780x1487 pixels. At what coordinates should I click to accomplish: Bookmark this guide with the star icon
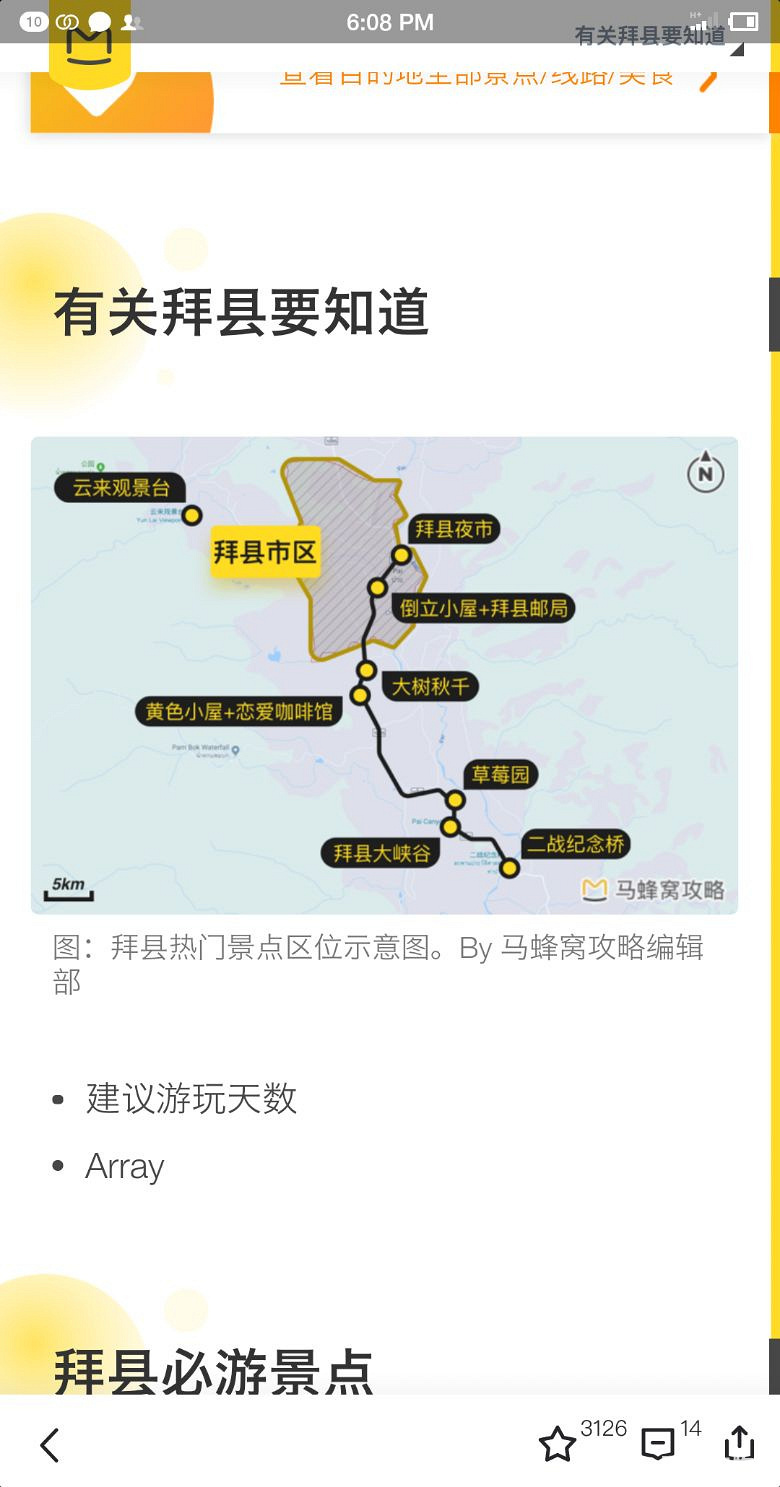[557, 1445]
